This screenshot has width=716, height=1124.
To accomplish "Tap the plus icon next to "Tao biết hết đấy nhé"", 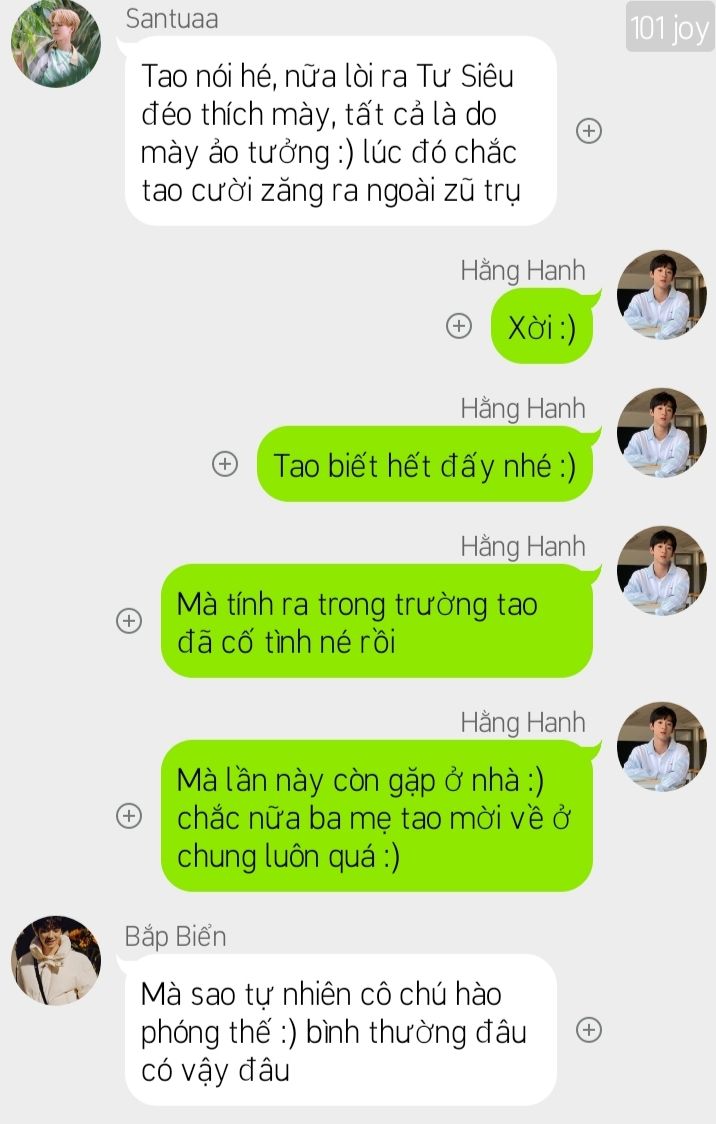I will 226,464.
